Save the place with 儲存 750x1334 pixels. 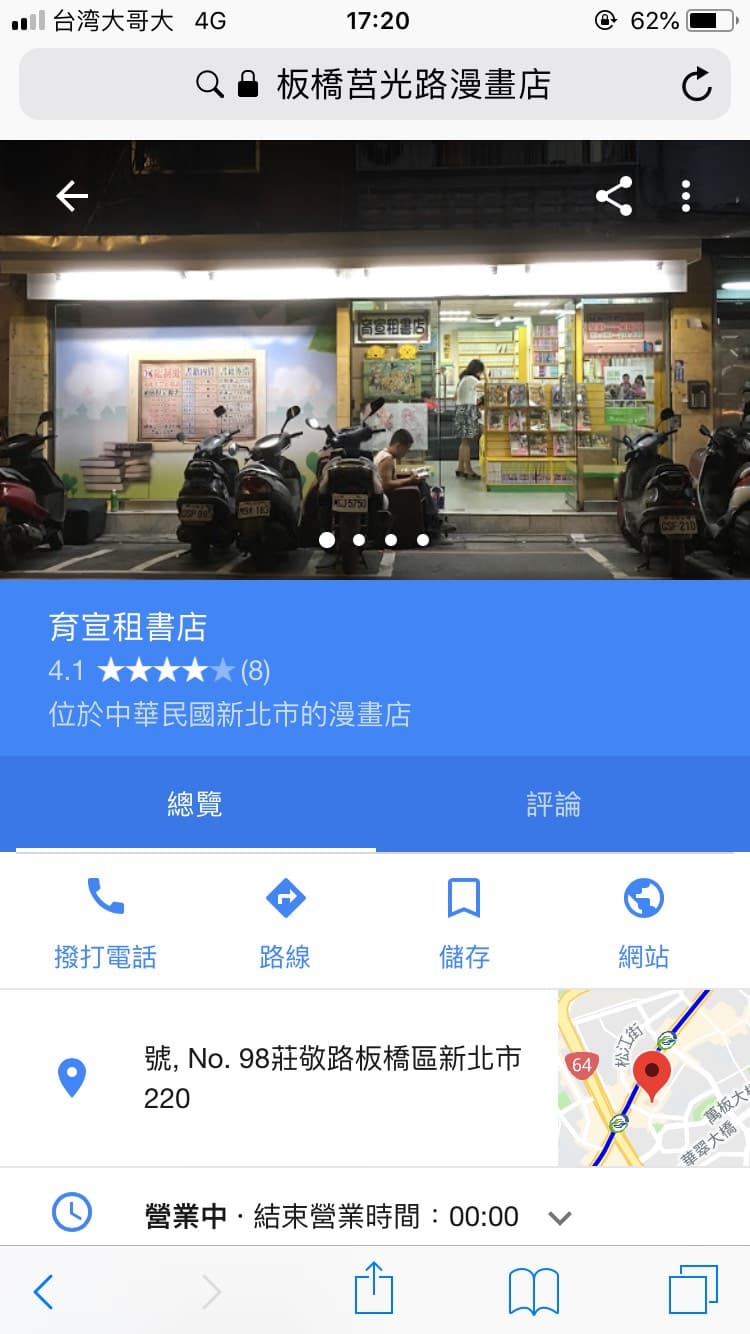pyautogui.click(x=464, y=922)
